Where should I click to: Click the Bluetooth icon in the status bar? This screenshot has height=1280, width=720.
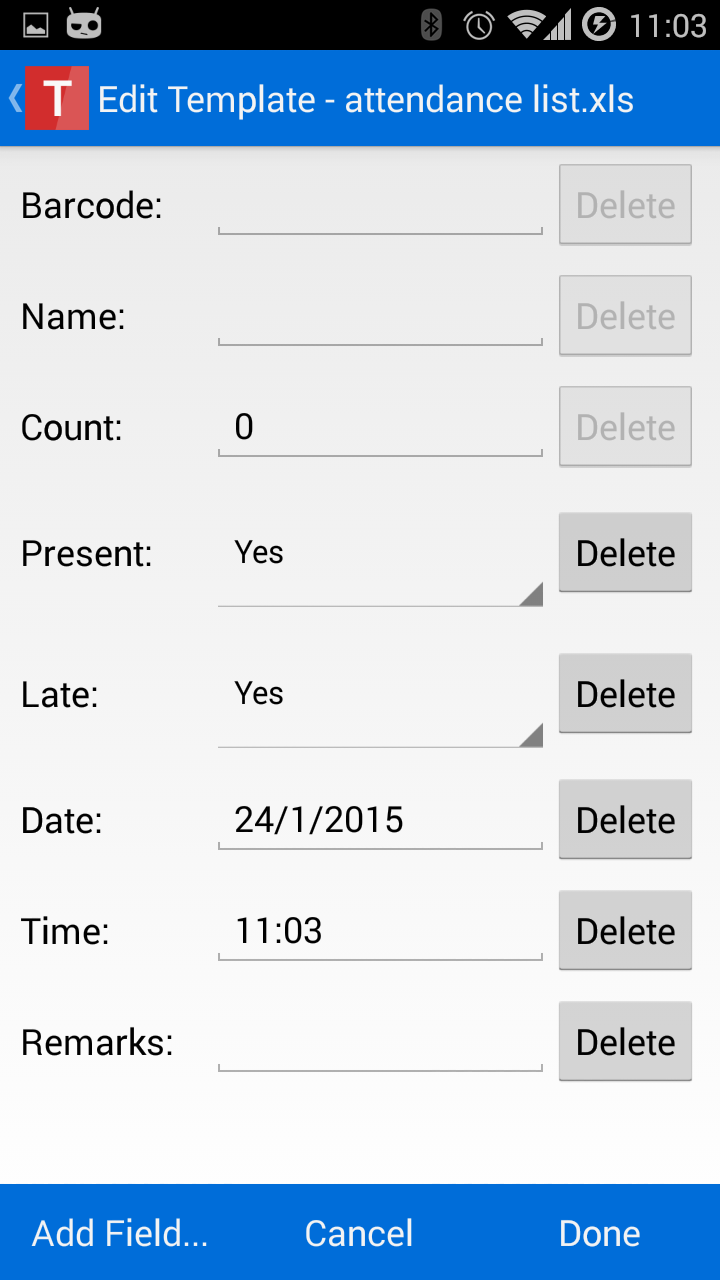coord(432,22)
